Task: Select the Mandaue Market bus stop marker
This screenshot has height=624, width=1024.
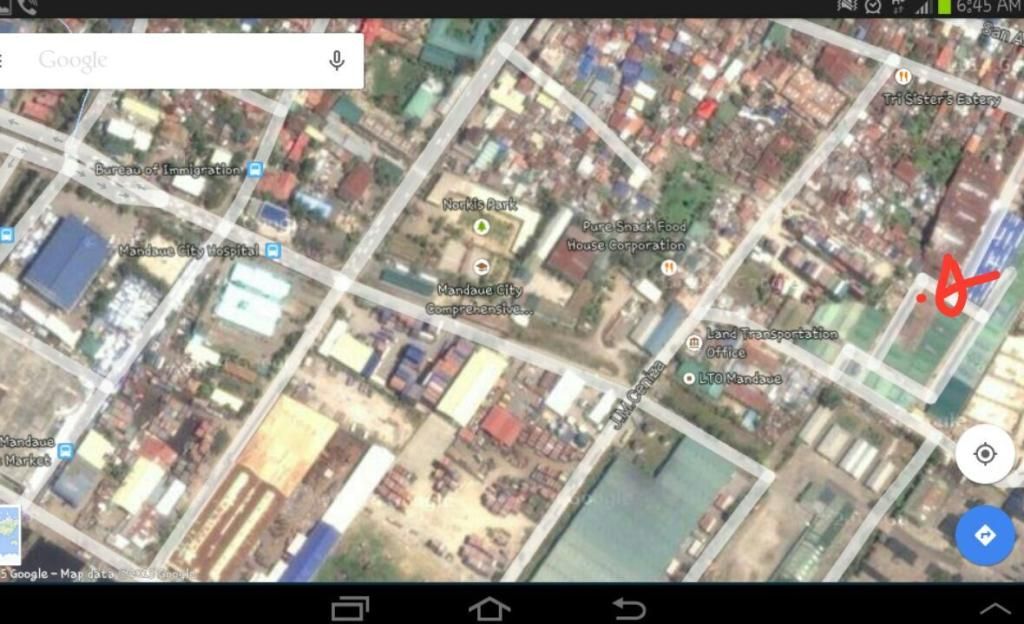Action: [66, 451]
